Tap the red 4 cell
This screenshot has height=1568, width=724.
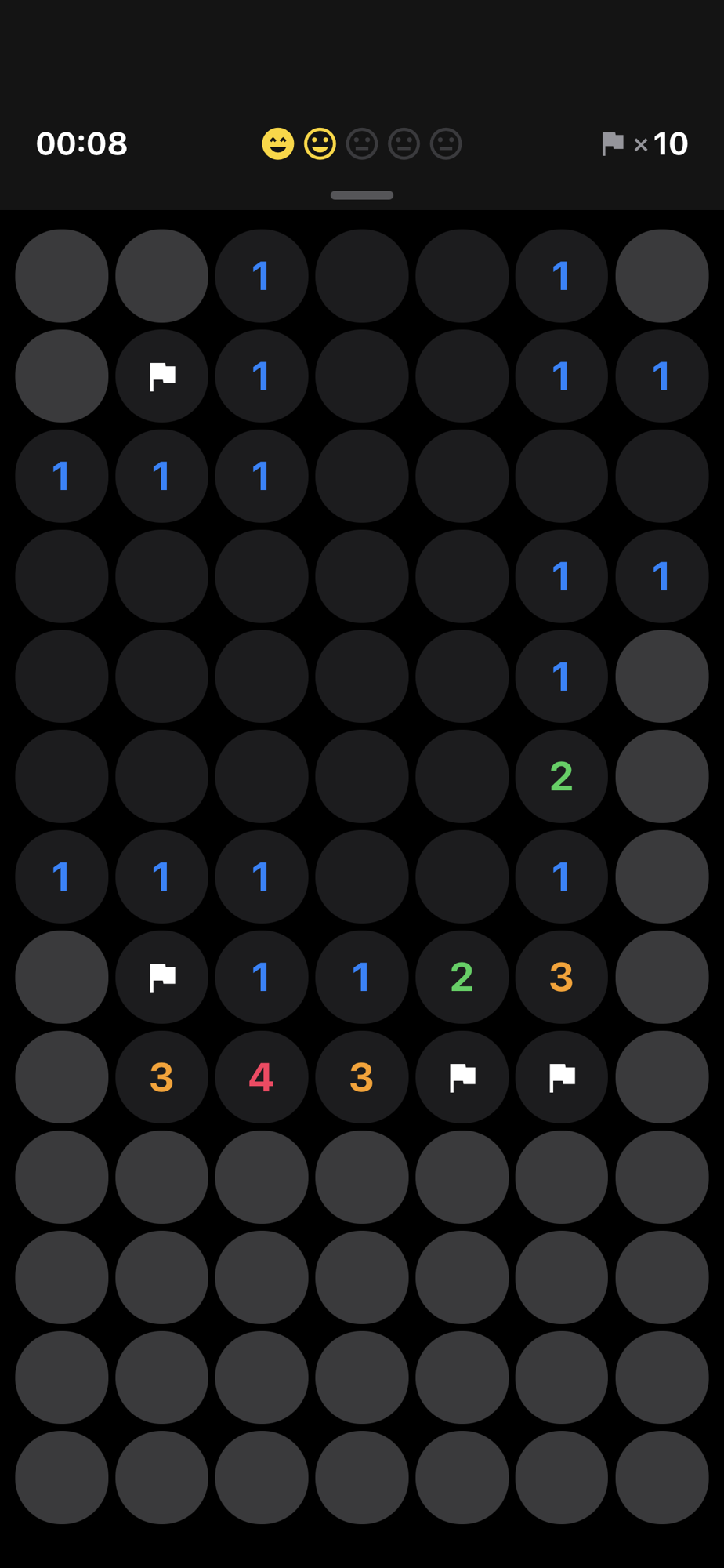(x=261, y=1076)
